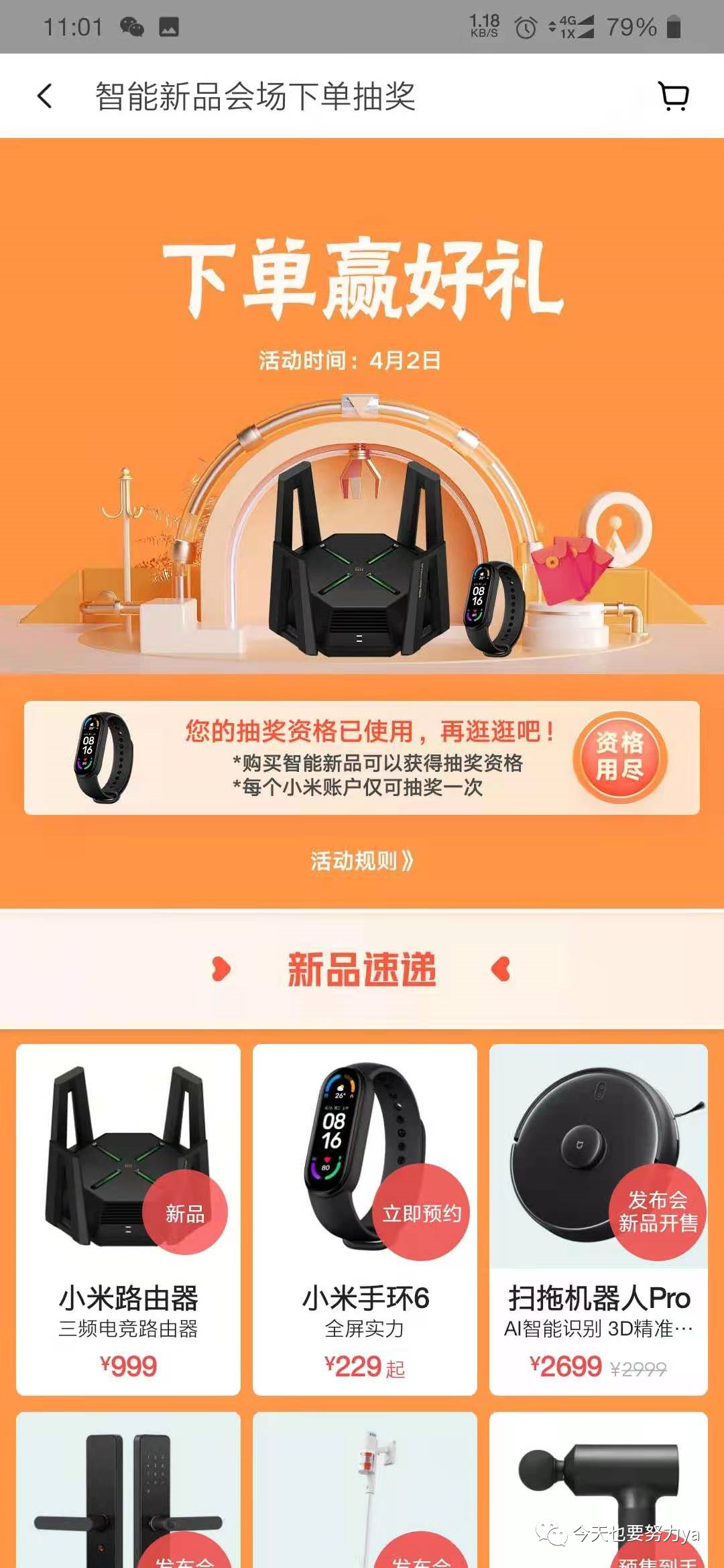Open the 小米路由器 product card
The width and height of the screenshot is (724, 1568).
coord(128,1218)
